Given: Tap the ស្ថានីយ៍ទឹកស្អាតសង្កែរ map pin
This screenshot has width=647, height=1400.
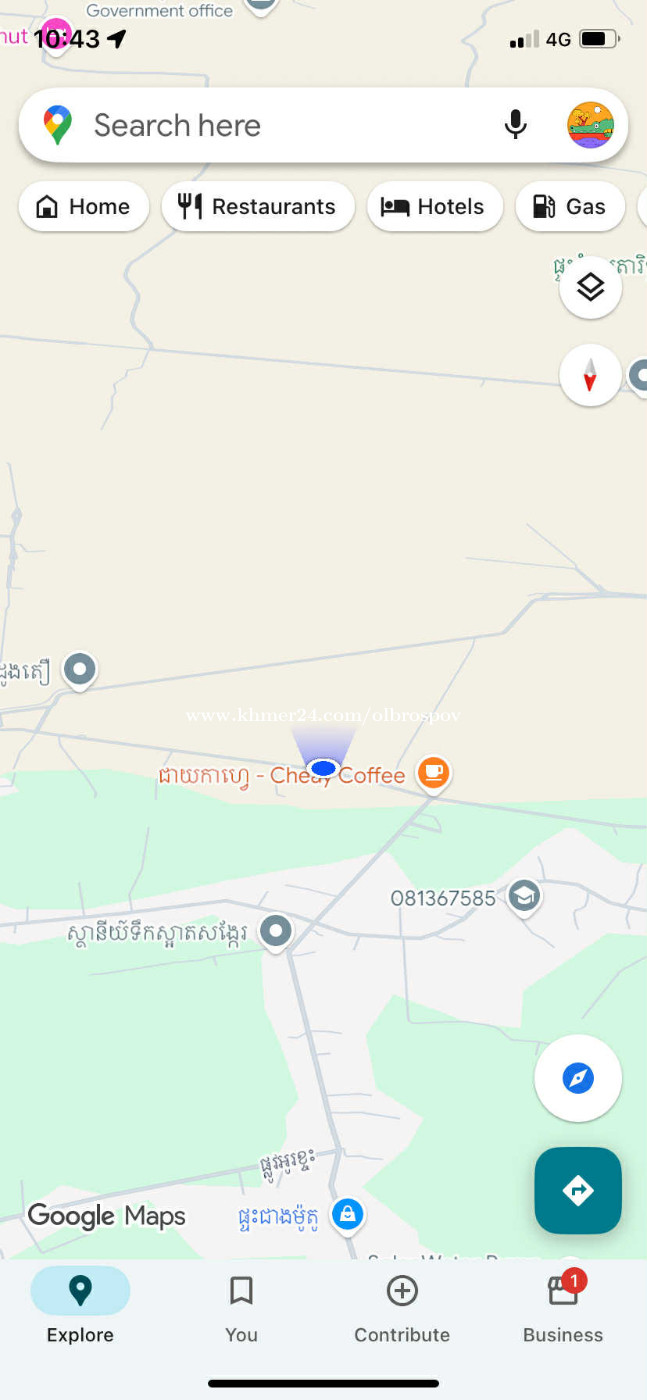Looking at the screenshot, I should 275,931.
